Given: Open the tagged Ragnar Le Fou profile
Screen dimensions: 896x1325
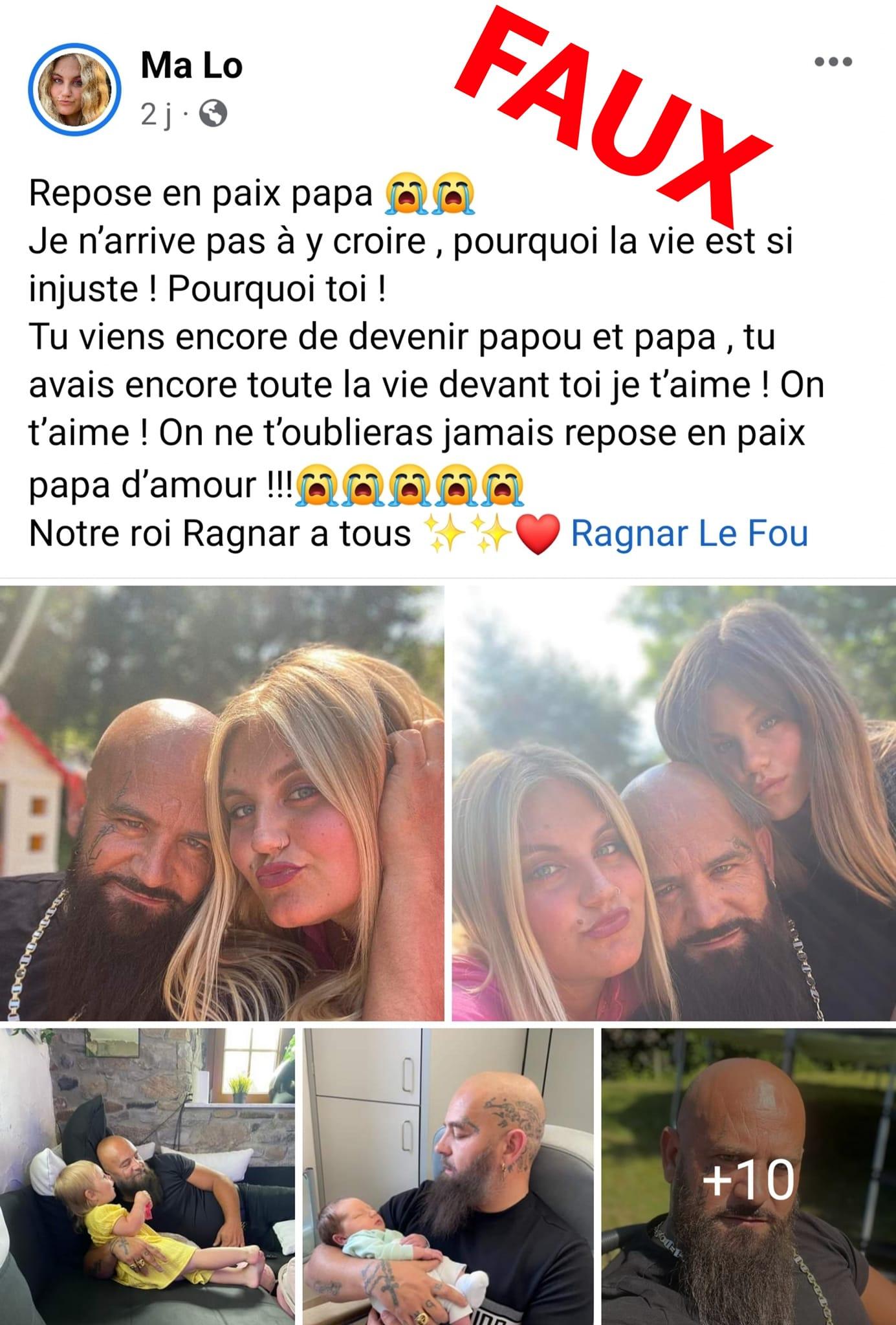Looking at the screenshot, I should 689,534.
